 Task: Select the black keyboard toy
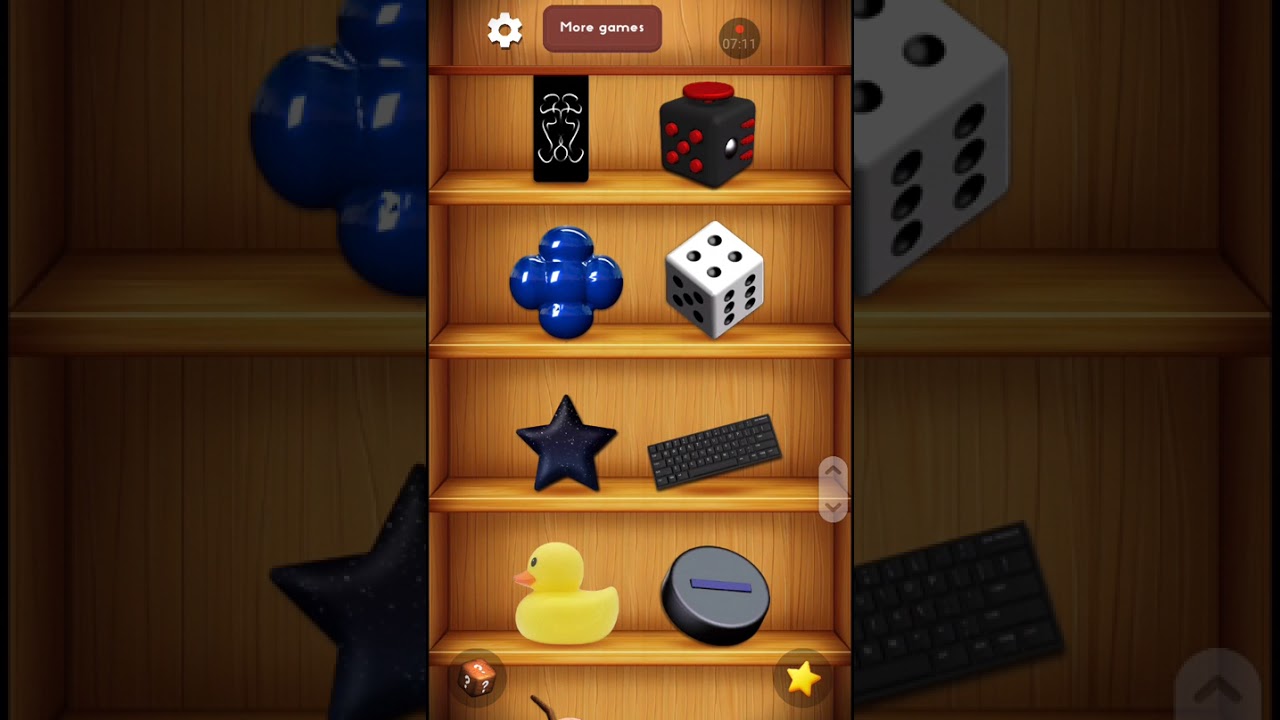tap(714, 452)
